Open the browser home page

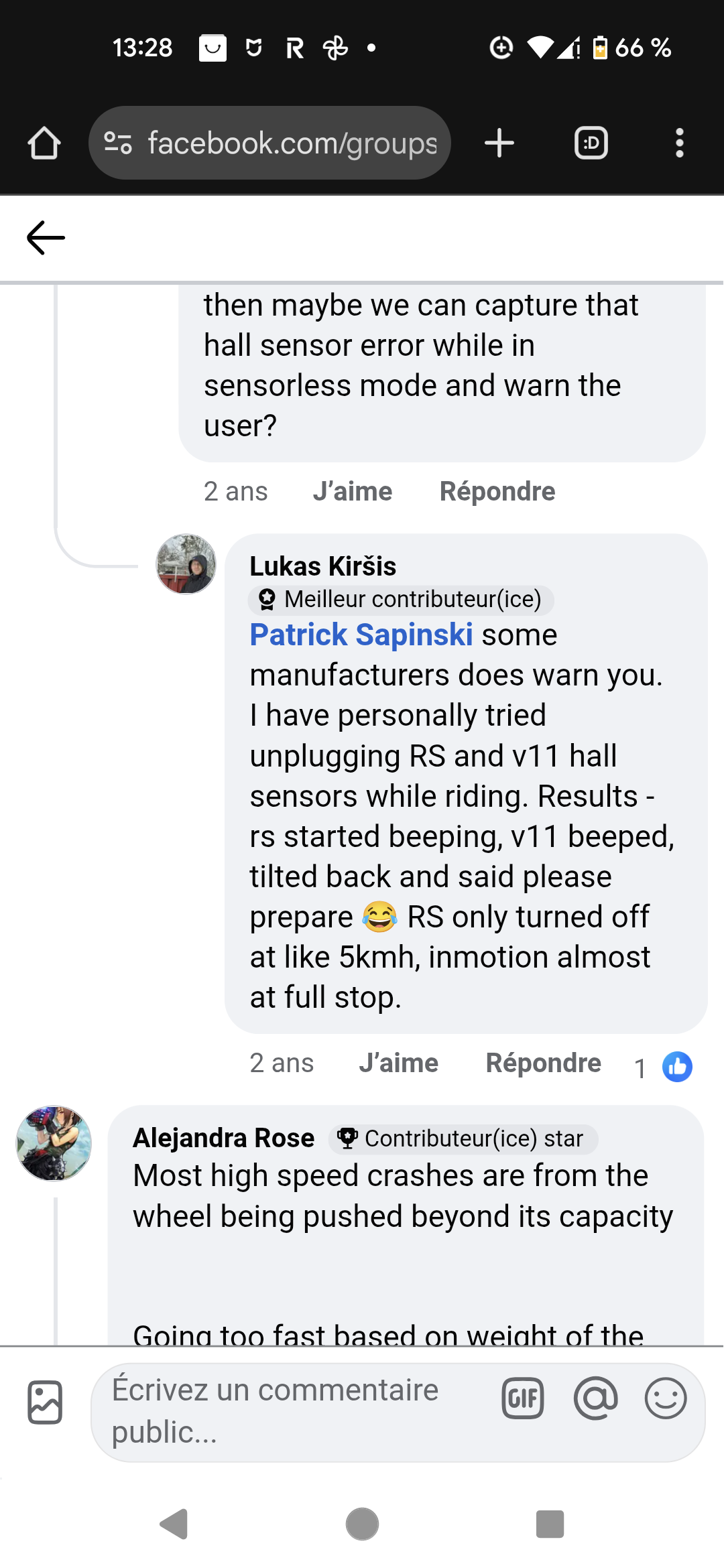click(44, 143)
